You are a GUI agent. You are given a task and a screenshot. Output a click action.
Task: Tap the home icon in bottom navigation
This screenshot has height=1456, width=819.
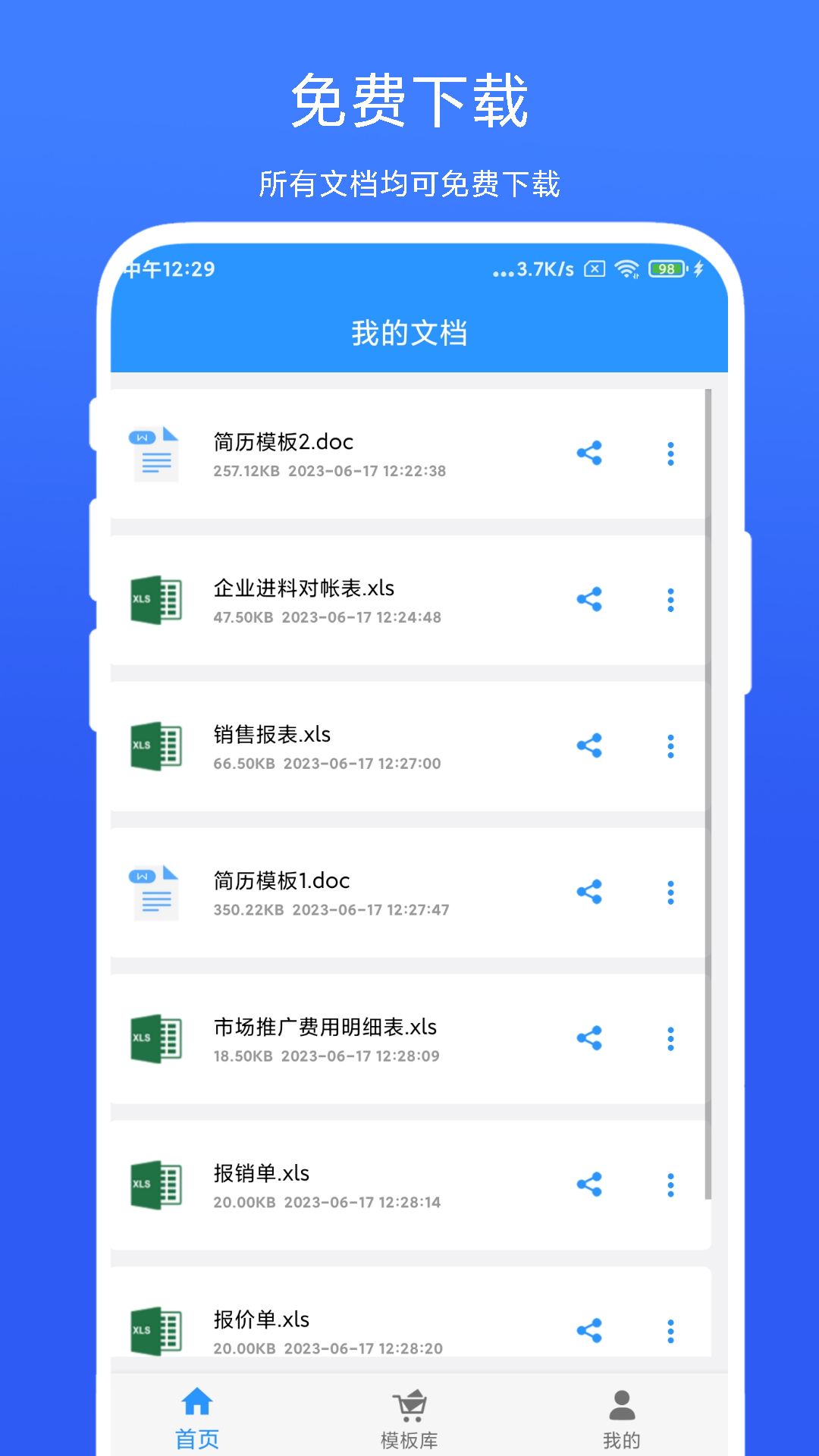pyautogui.click(x=198, y=1403)
